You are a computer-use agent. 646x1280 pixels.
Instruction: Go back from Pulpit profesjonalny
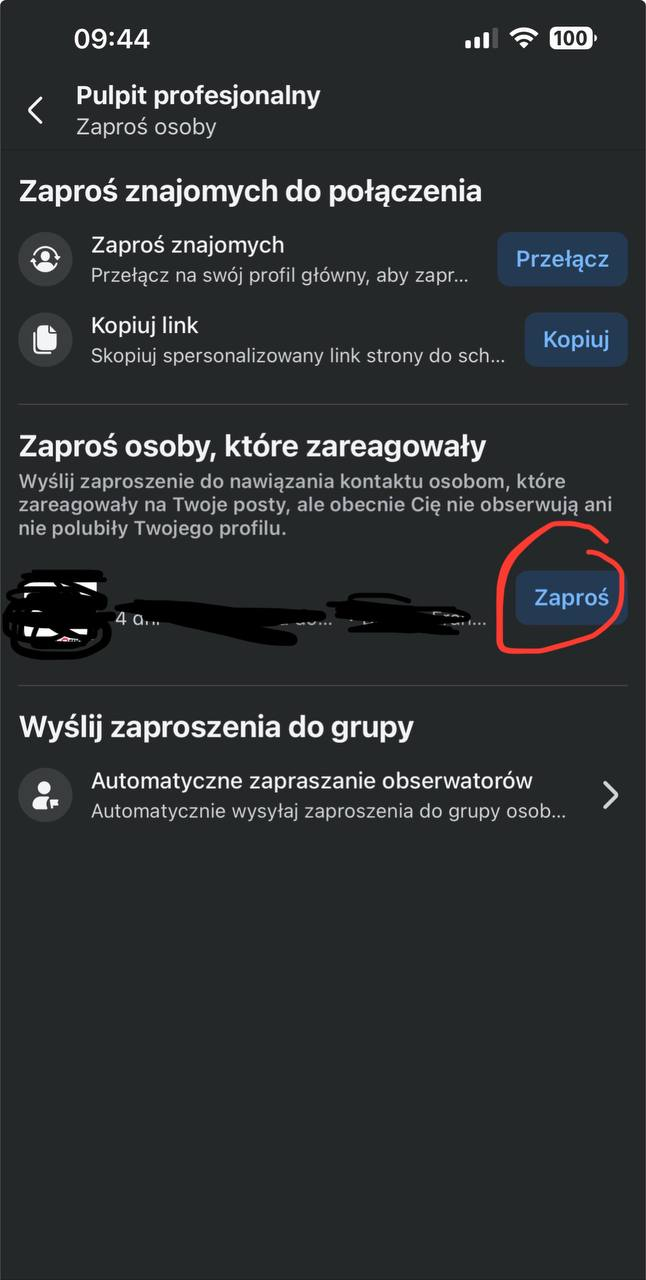[x=36, y=110]
